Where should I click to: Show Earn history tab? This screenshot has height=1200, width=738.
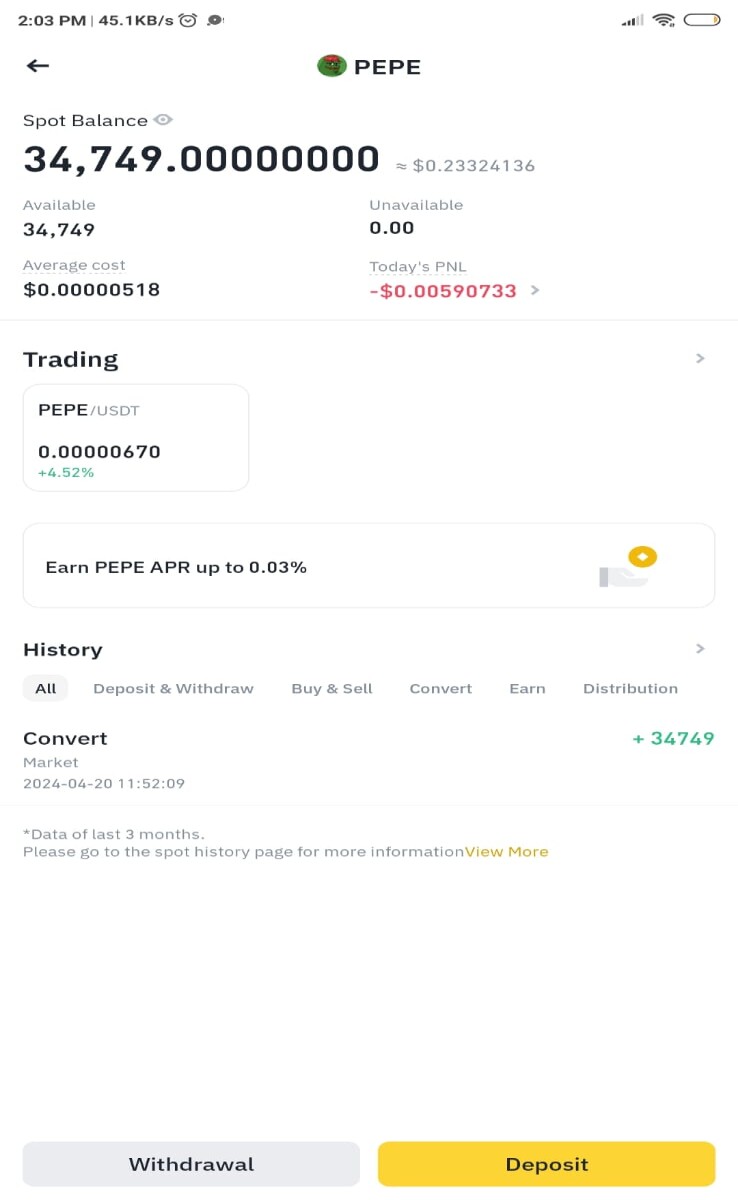click(527, 688)
